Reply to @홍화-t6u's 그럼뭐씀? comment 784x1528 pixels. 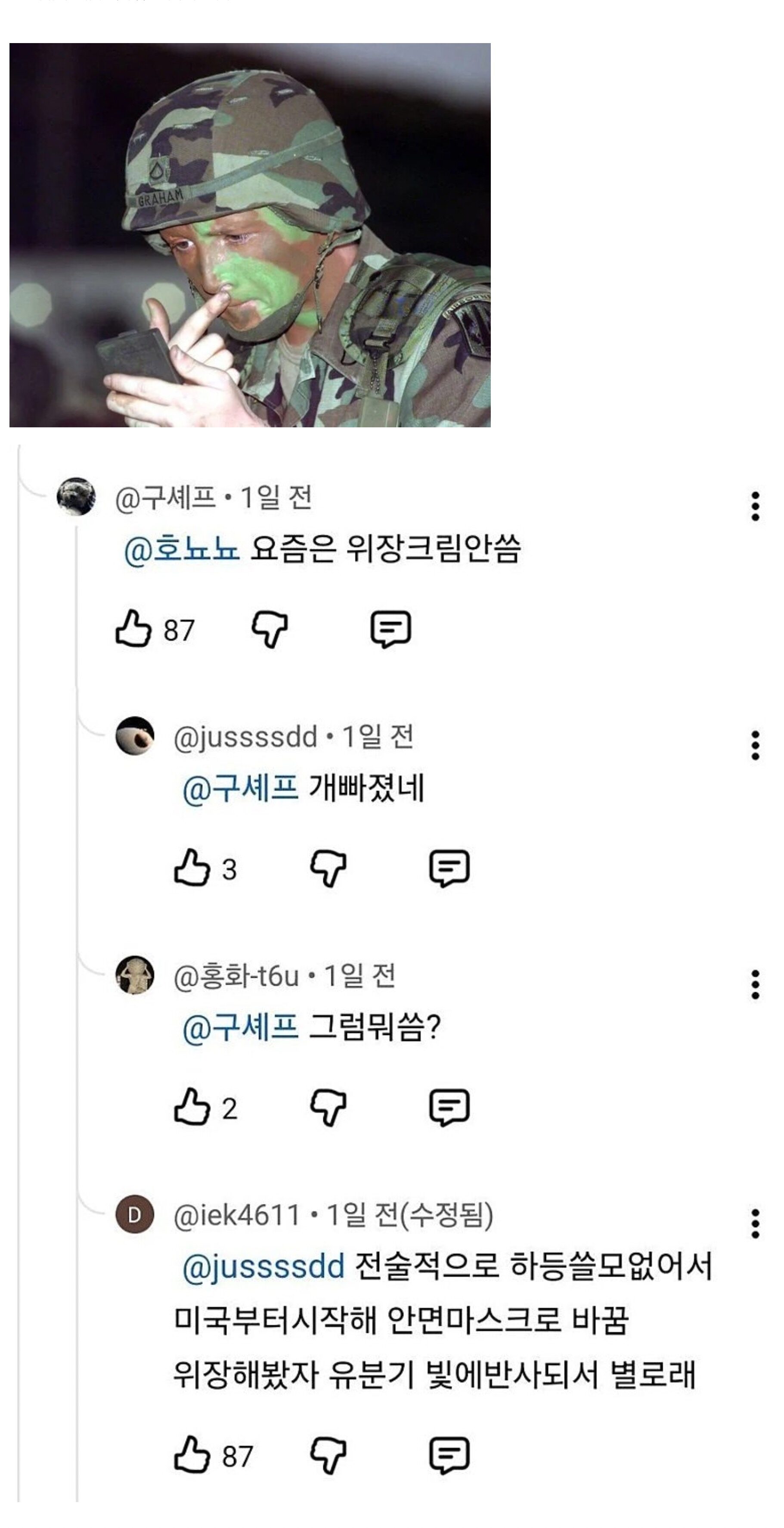coord(449,1108)
